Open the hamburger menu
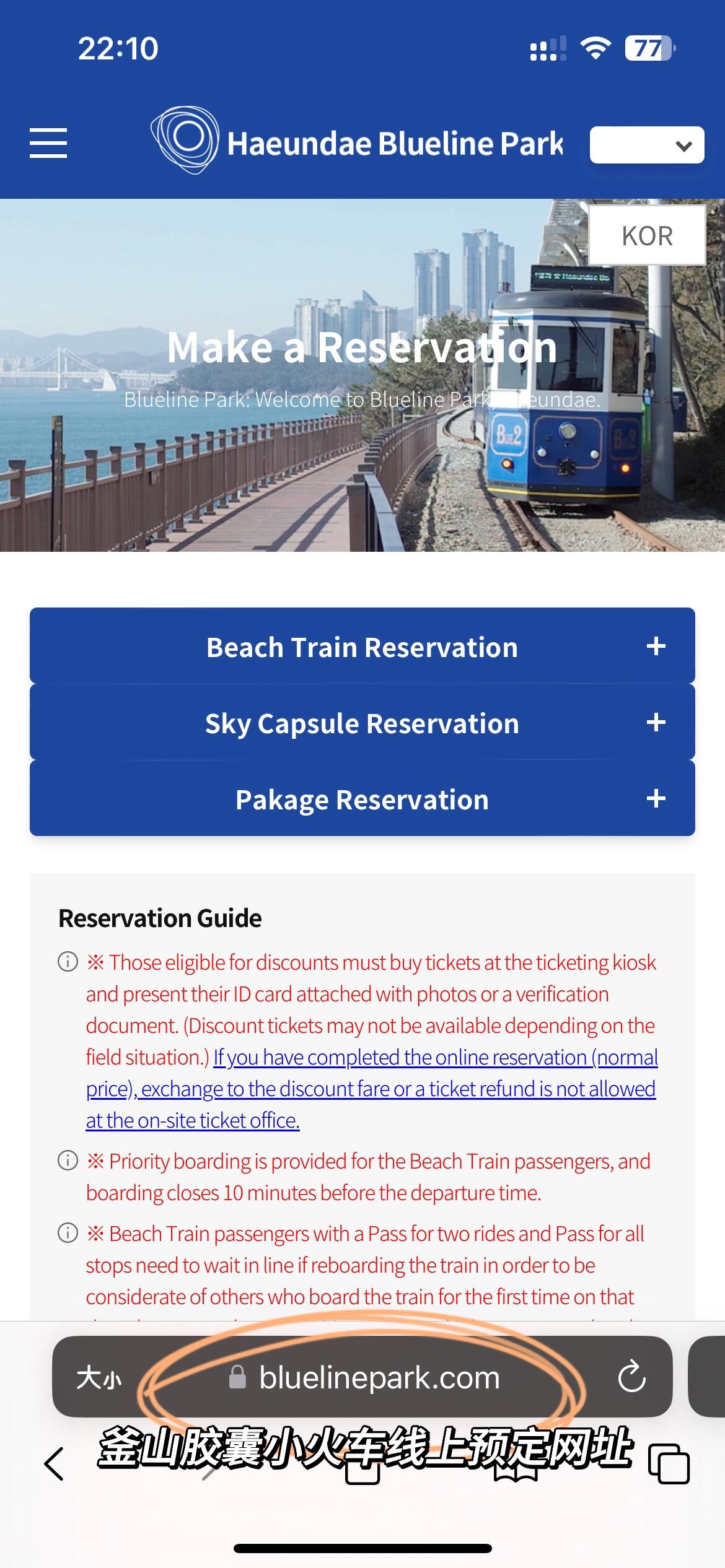The height and width of the screenshot is (1568, 725). click(x=48, y=143)
